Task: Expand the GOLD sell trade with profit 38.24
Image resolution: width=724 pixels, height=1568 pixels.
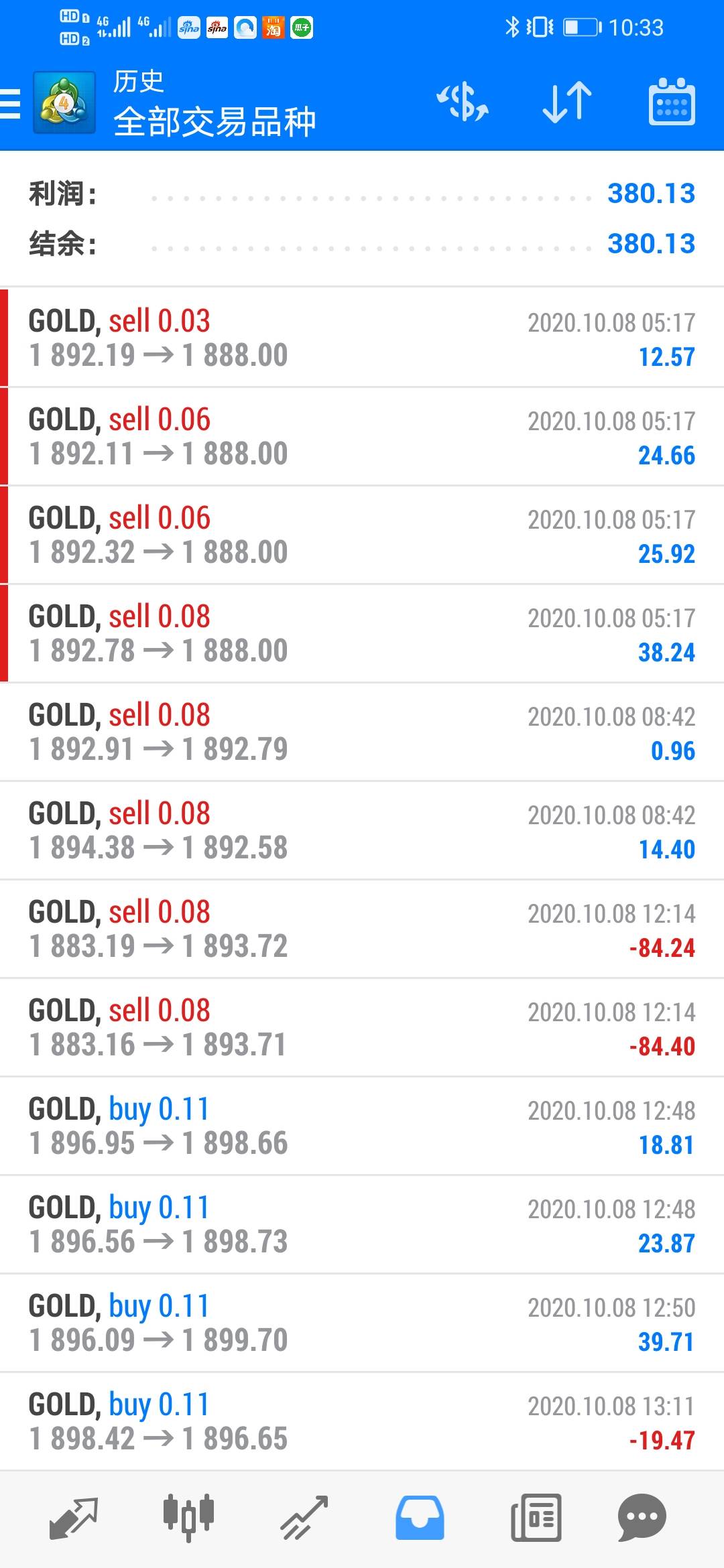Action: 362,633
